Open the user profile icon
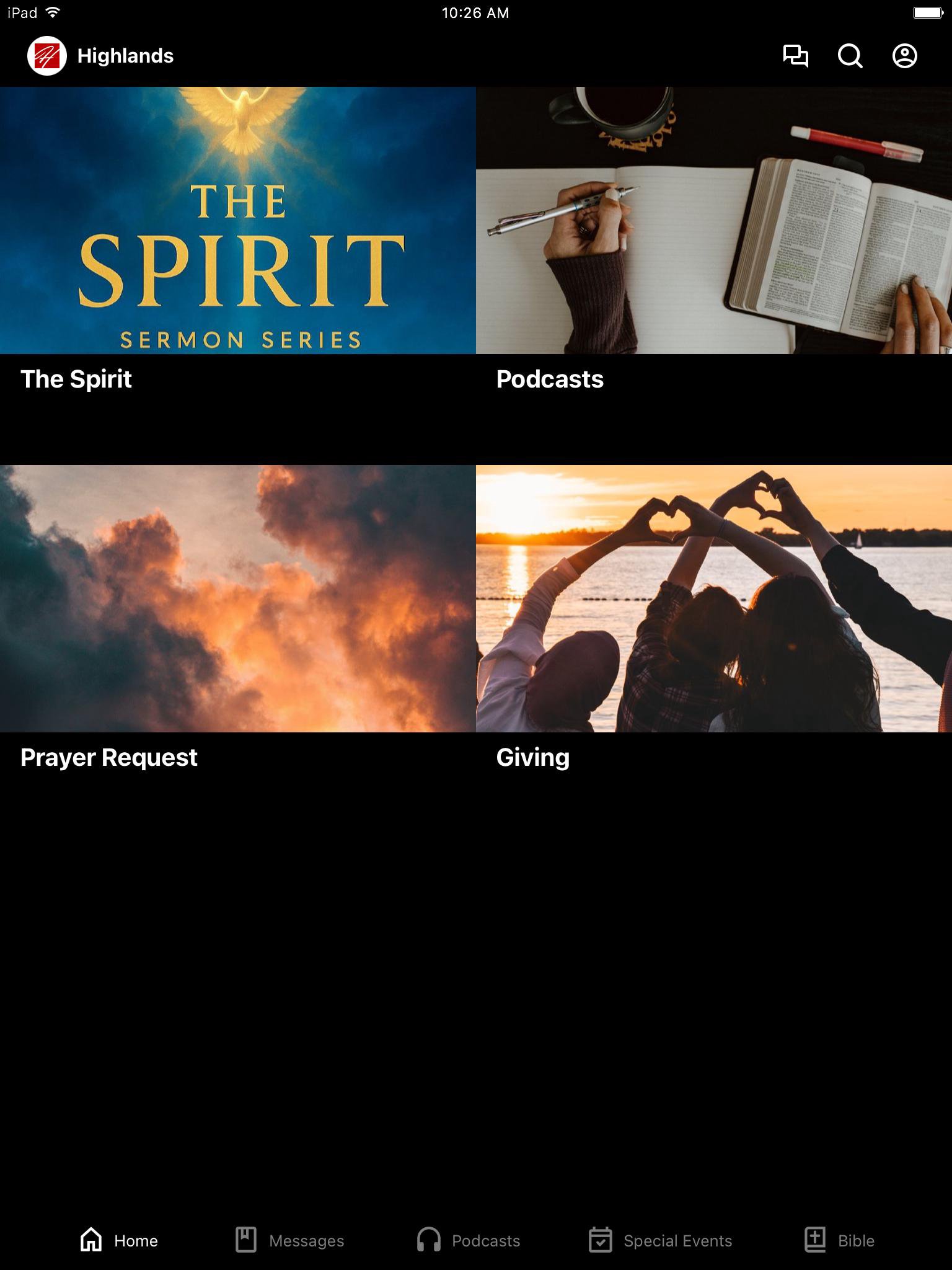Screen dimensions: 952x1270 tap(904, 56)
